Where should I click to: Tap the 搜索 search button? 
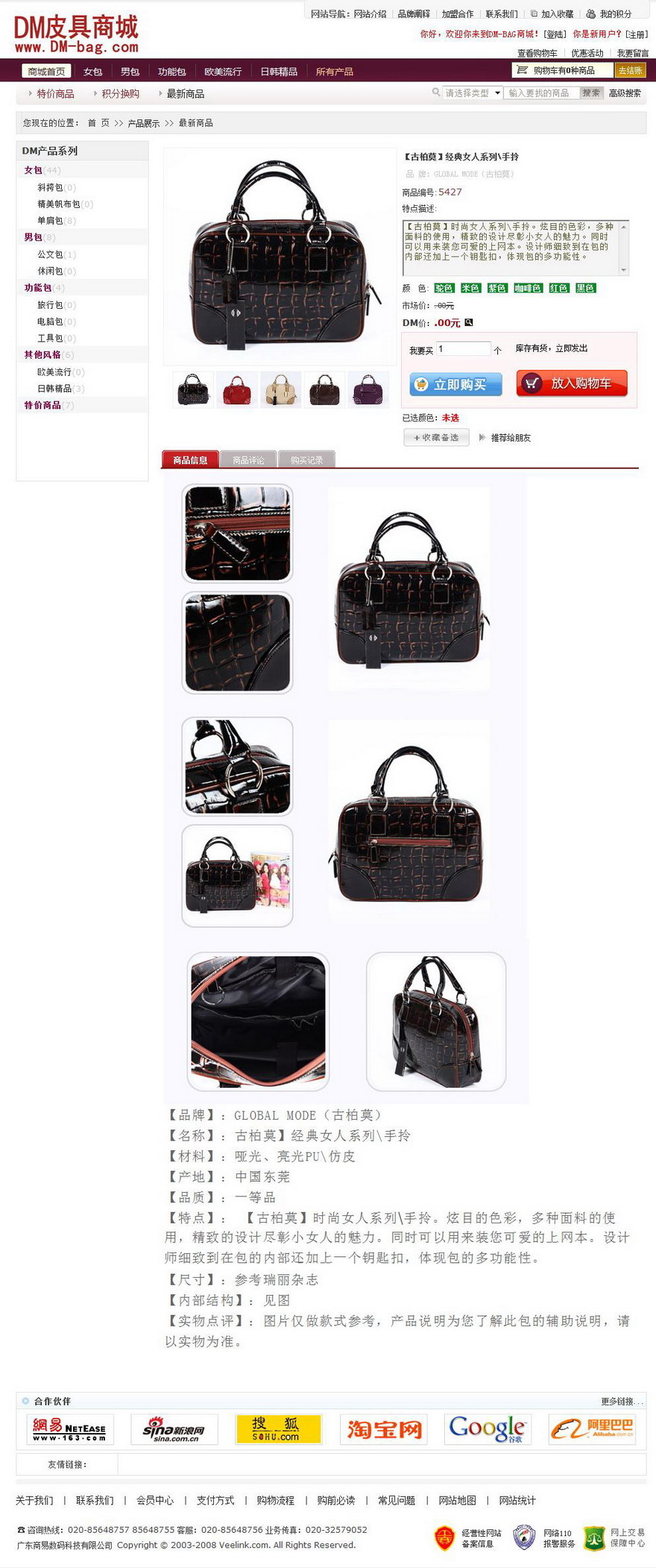(x=590, y=93)
